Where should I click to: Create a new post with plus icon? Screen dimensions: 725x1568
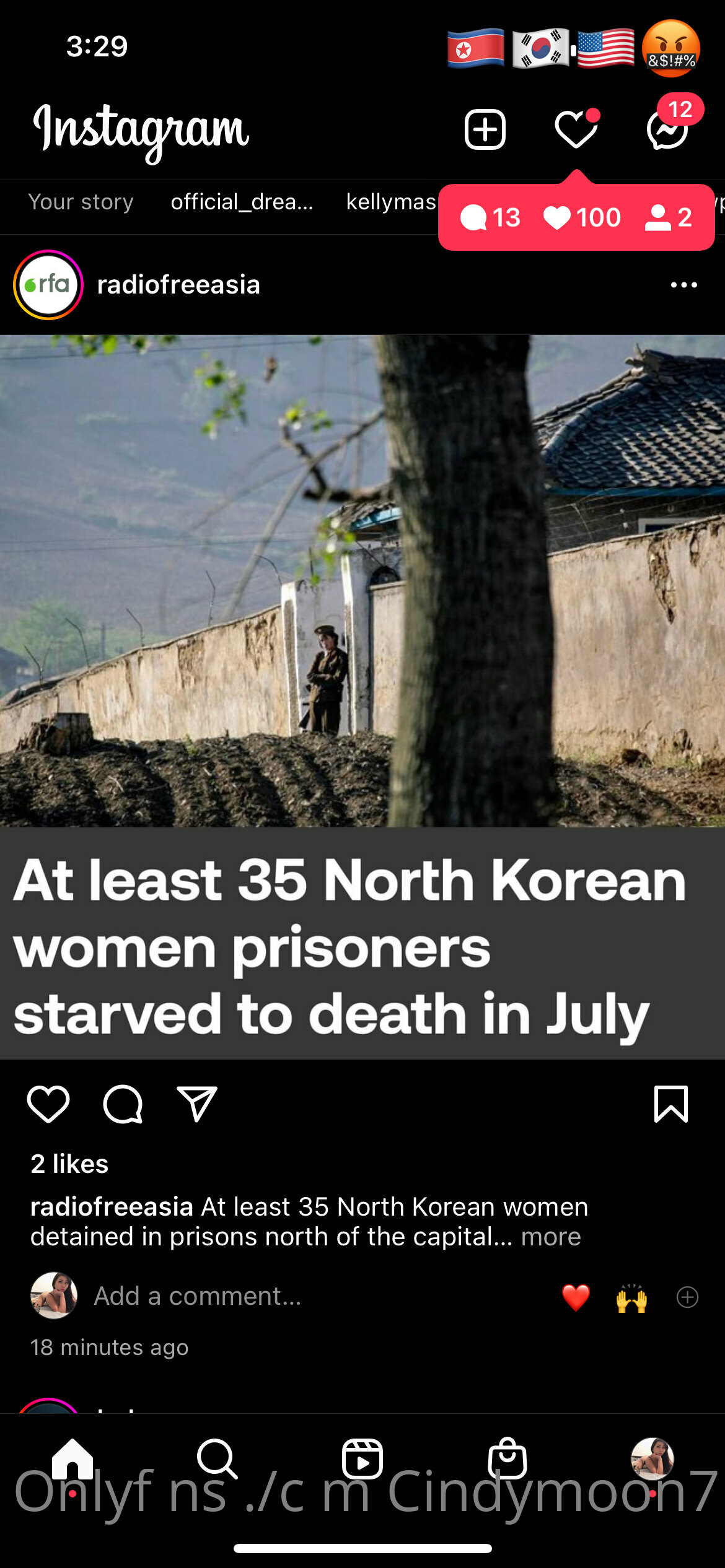[x=485, y=129]
